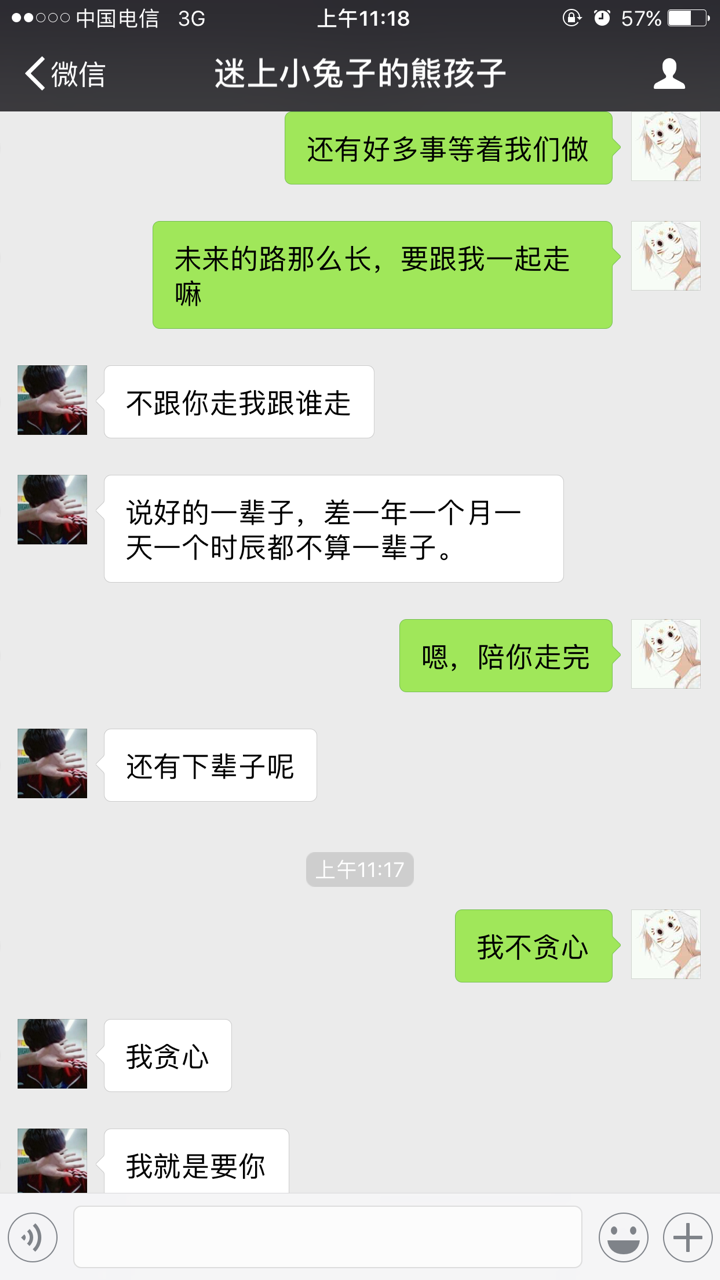Go back to the 微信 chat list
The width and height of the screenshot is (720, 1280).
click(x=65, y=74)
